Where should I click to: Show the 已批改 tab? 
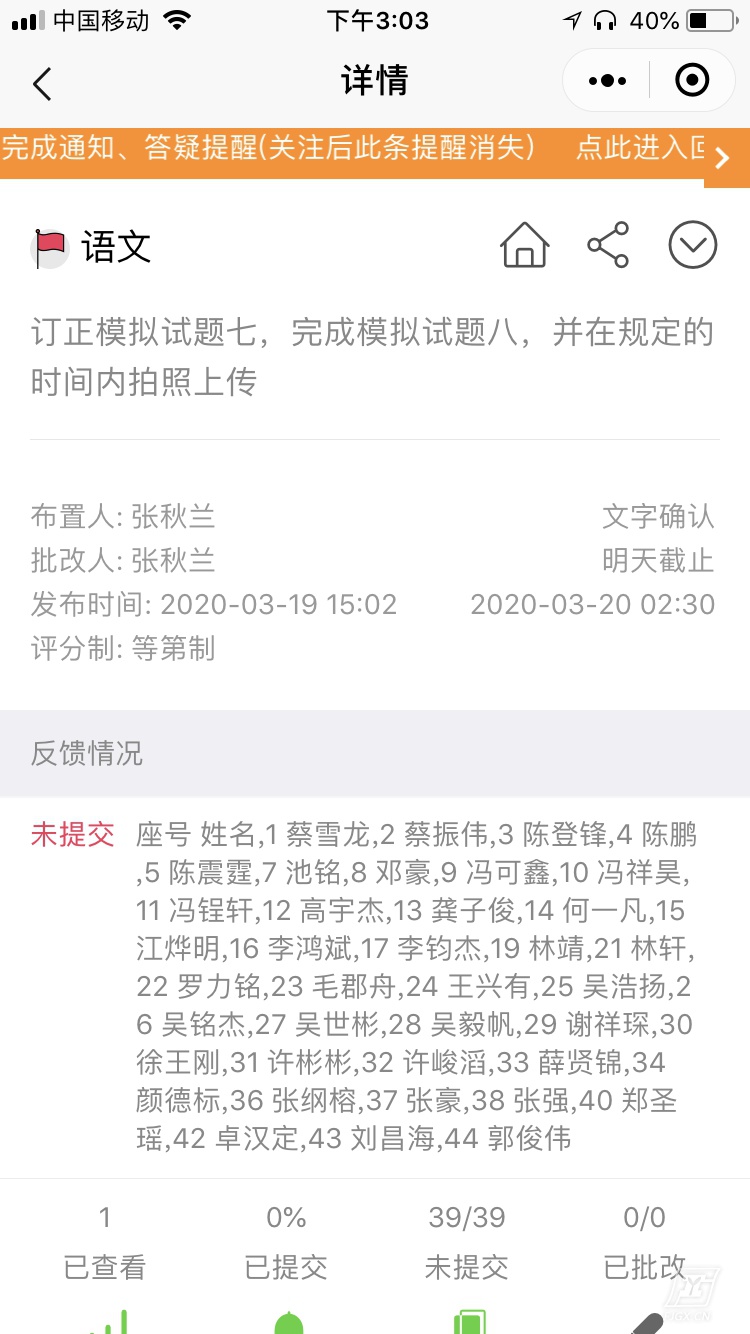click(x=645, y=1243)
